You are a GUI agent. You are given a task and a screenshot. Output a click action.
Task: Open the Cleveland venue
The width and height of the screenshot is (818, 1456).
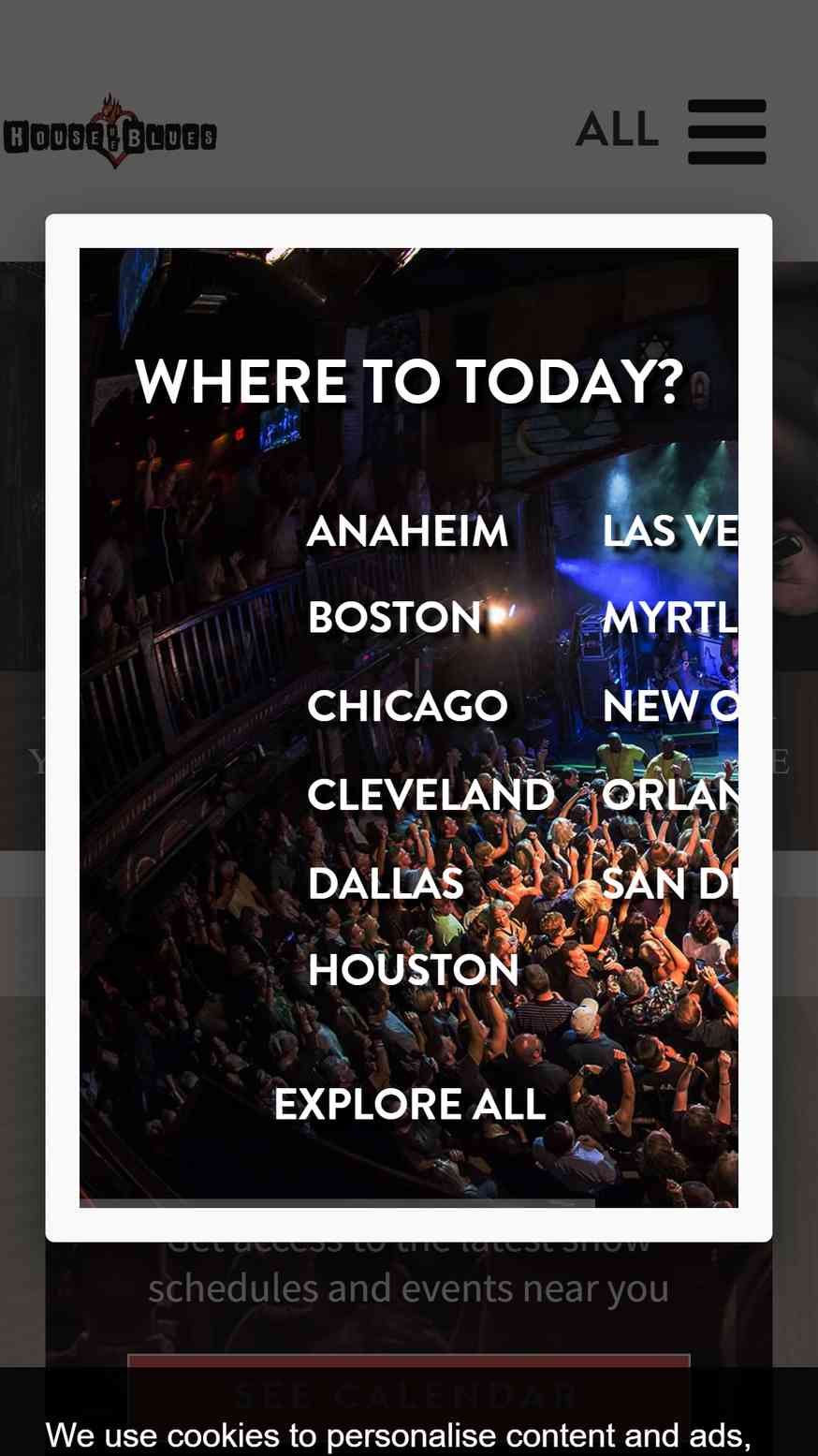coord(431,795)
